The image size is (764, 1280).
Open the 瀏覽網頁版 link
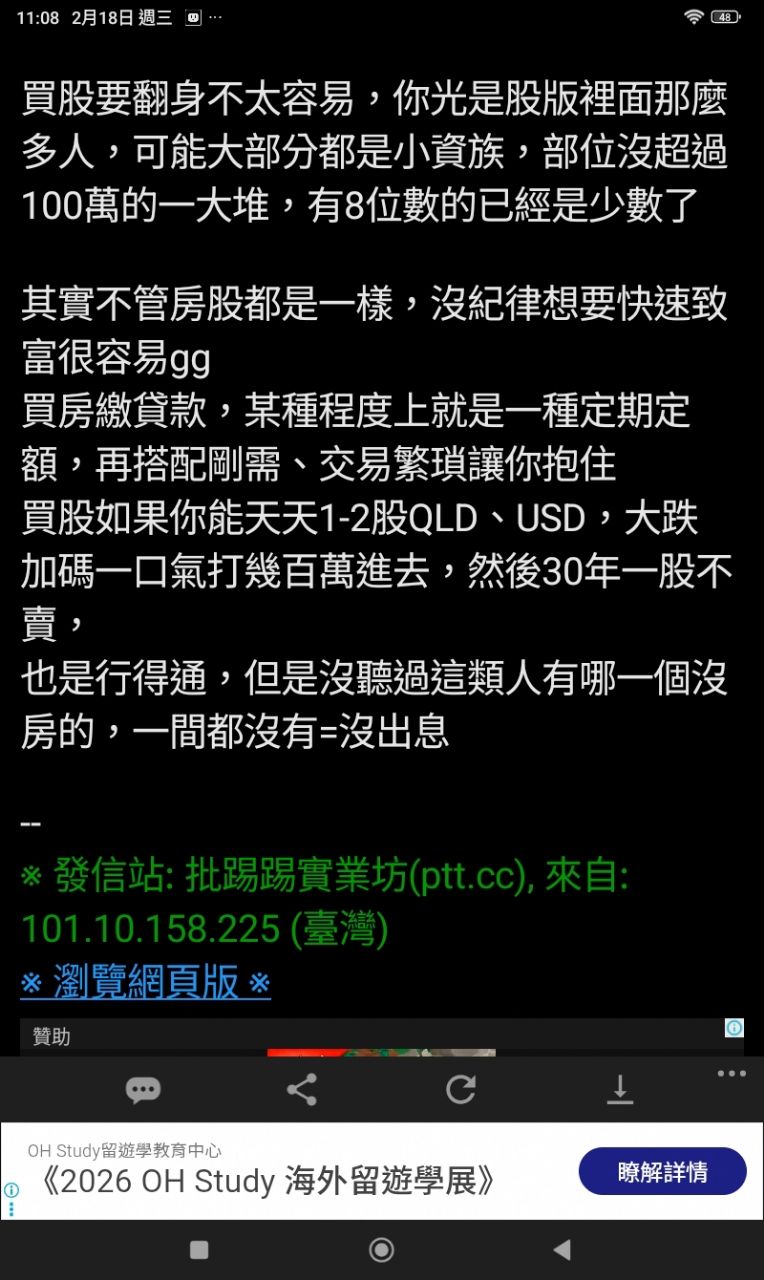[x=145, y=983]
